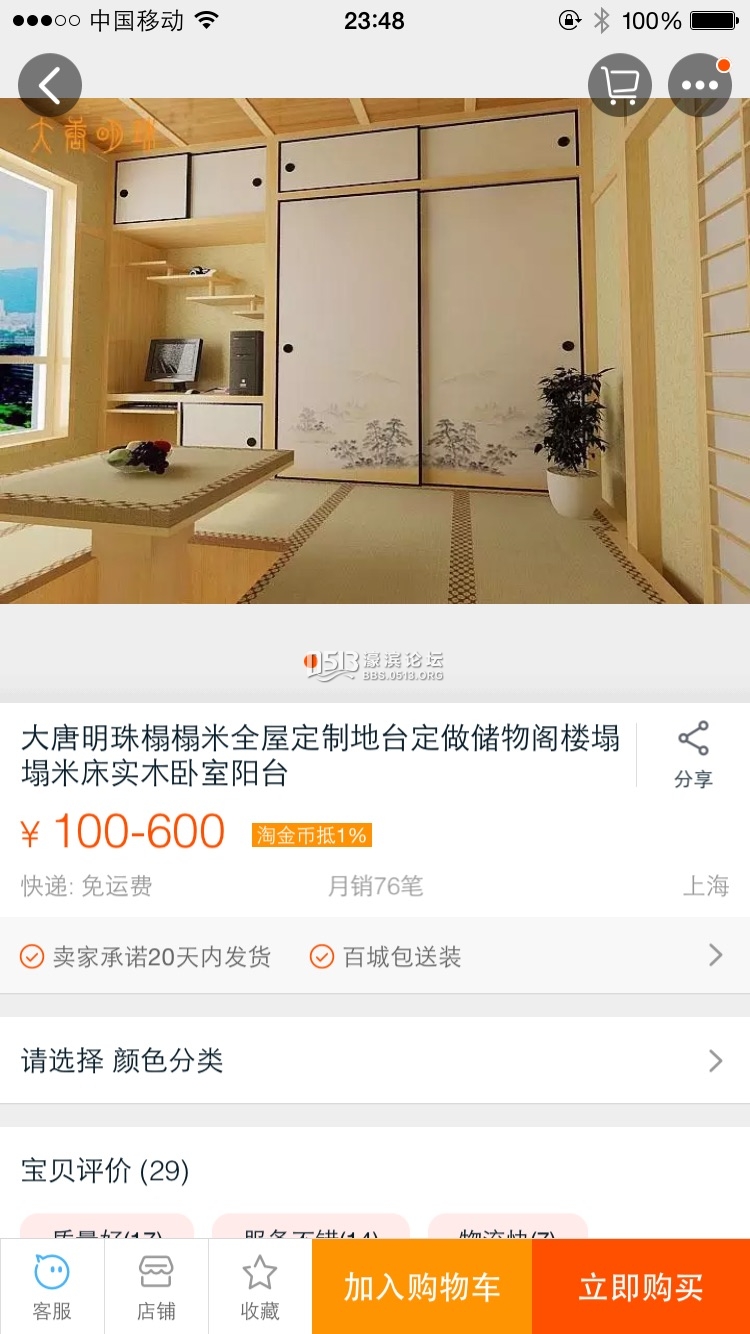View seller service guarantees row
Screen dimensions: 750x1334
coord(375,956)
